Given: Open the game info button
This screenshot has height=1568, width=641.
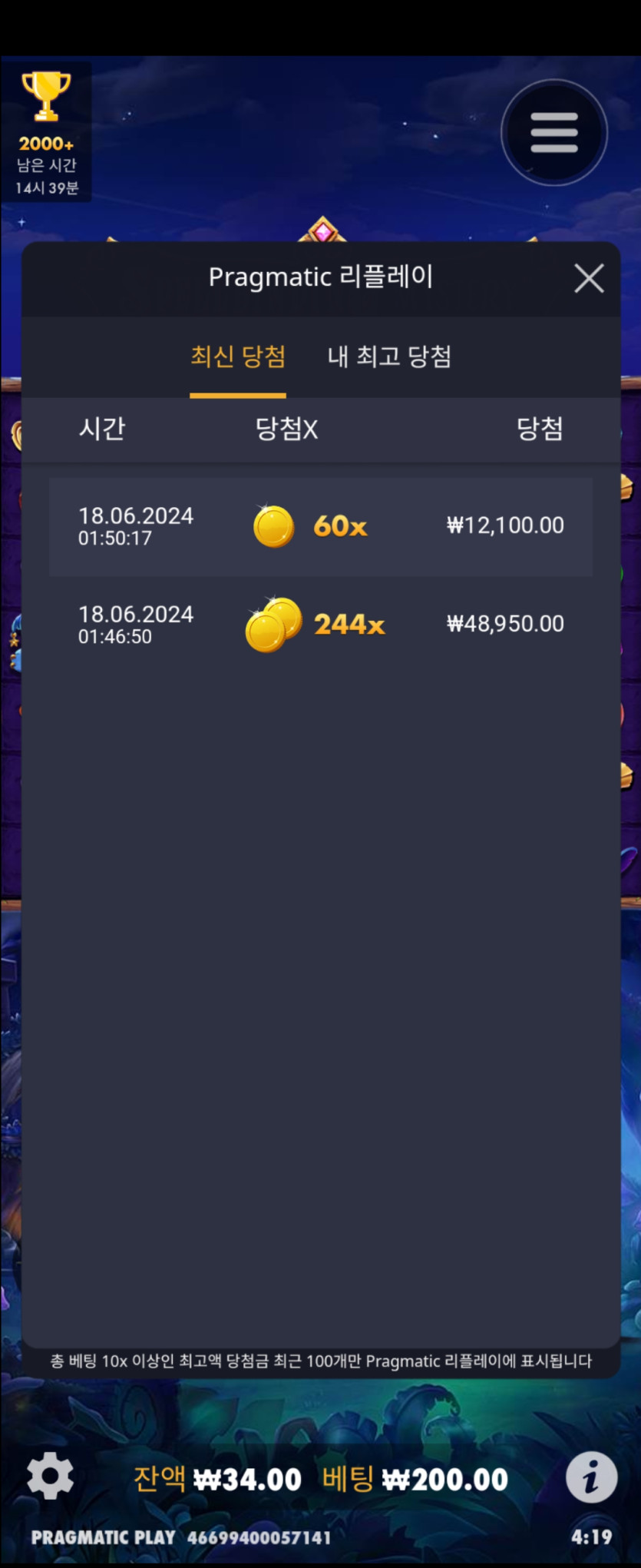Looking at the screenshot, I should point(591,1477).
